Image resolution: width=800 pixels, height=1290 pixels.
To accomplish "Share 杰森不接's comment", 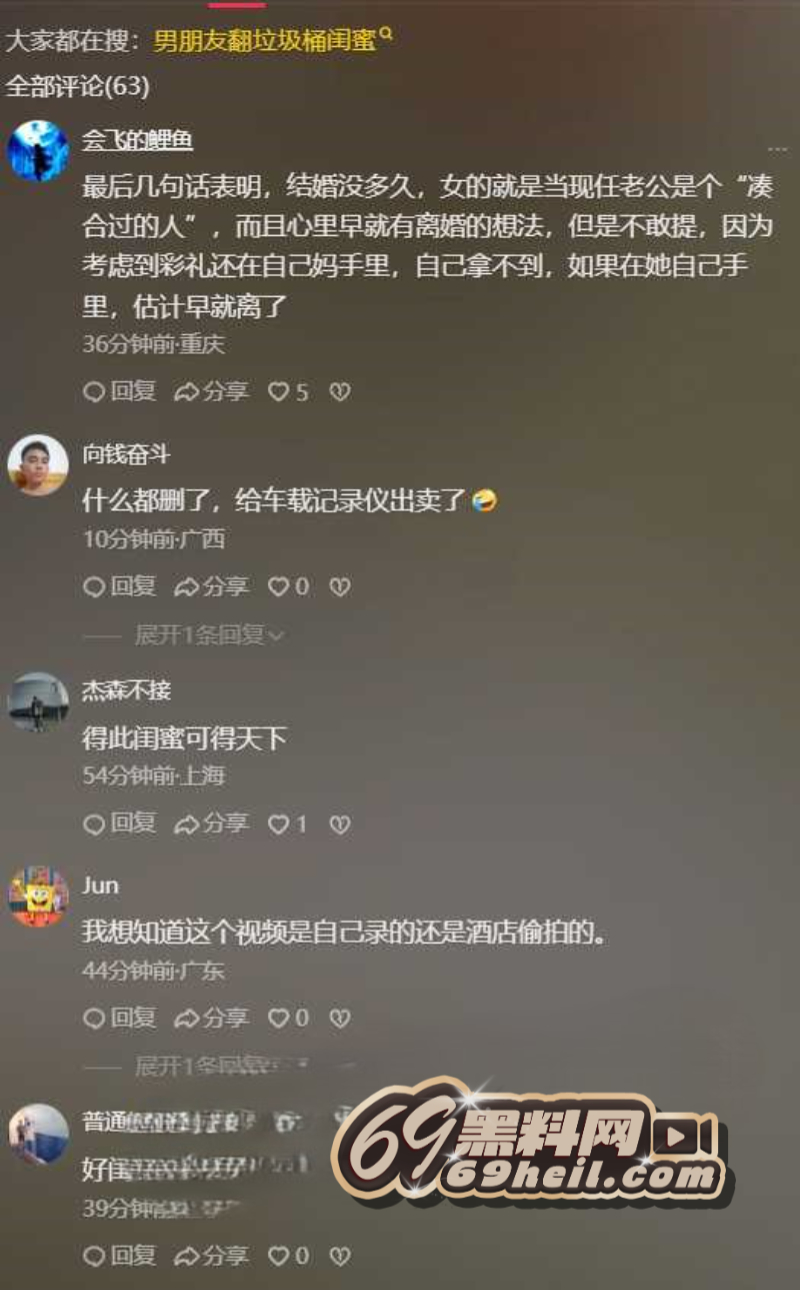I will click(x=211, y=824).
